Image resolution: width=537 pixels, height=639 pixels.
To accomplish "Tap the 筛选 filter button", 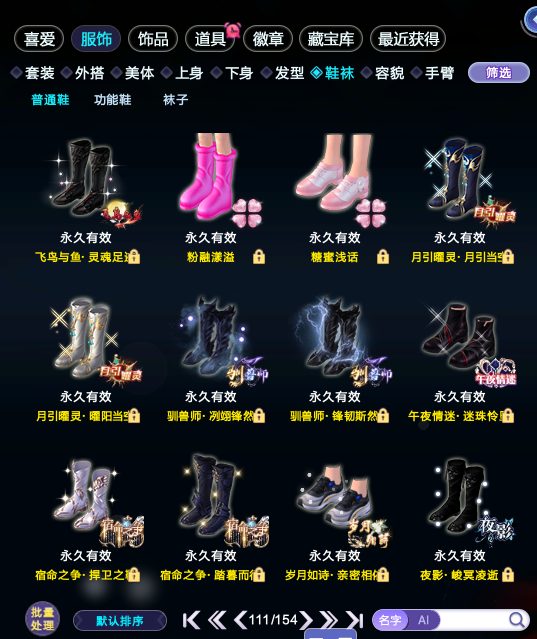I will coord(499,73).
